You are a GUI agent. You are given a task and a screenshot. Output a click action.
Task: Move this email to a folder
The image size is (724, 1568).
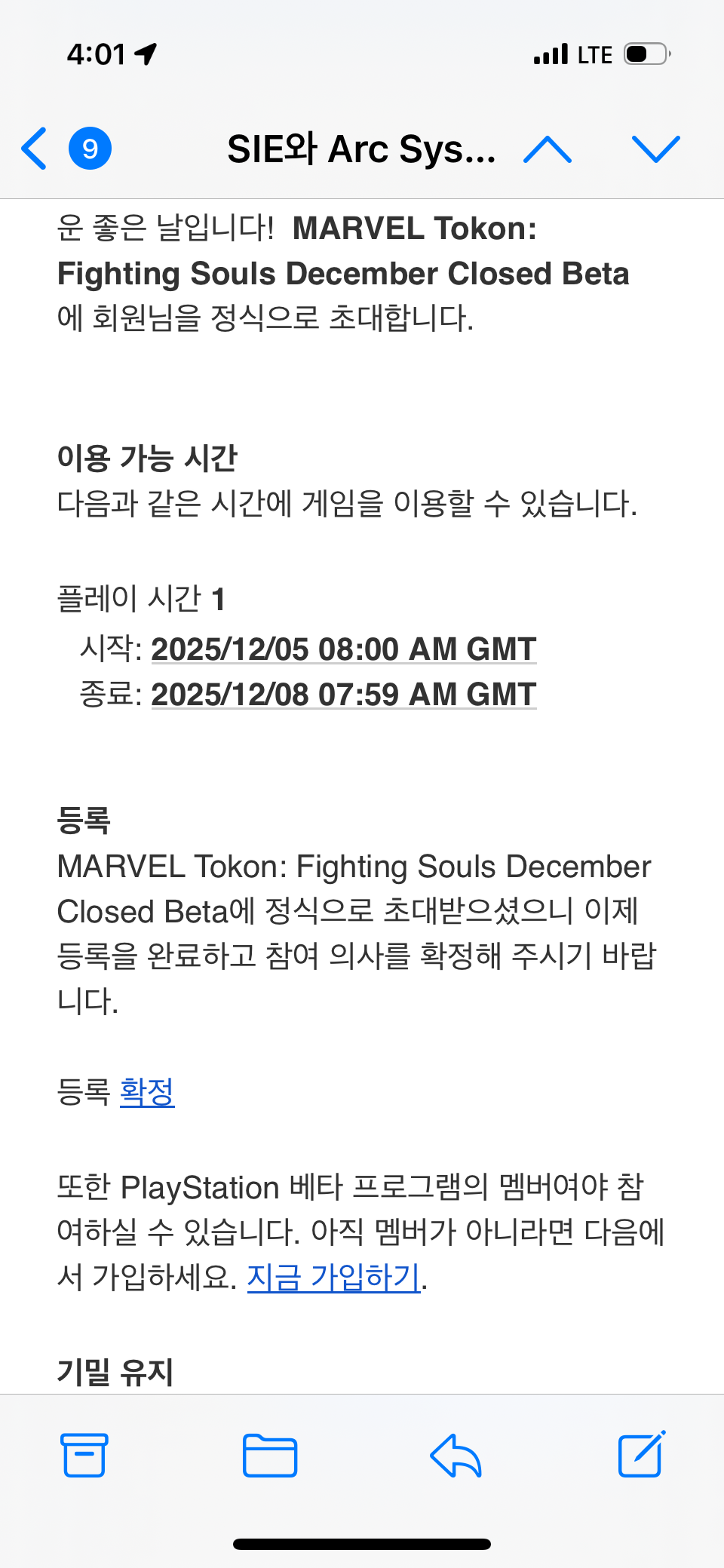click(x=270, y=1455)
